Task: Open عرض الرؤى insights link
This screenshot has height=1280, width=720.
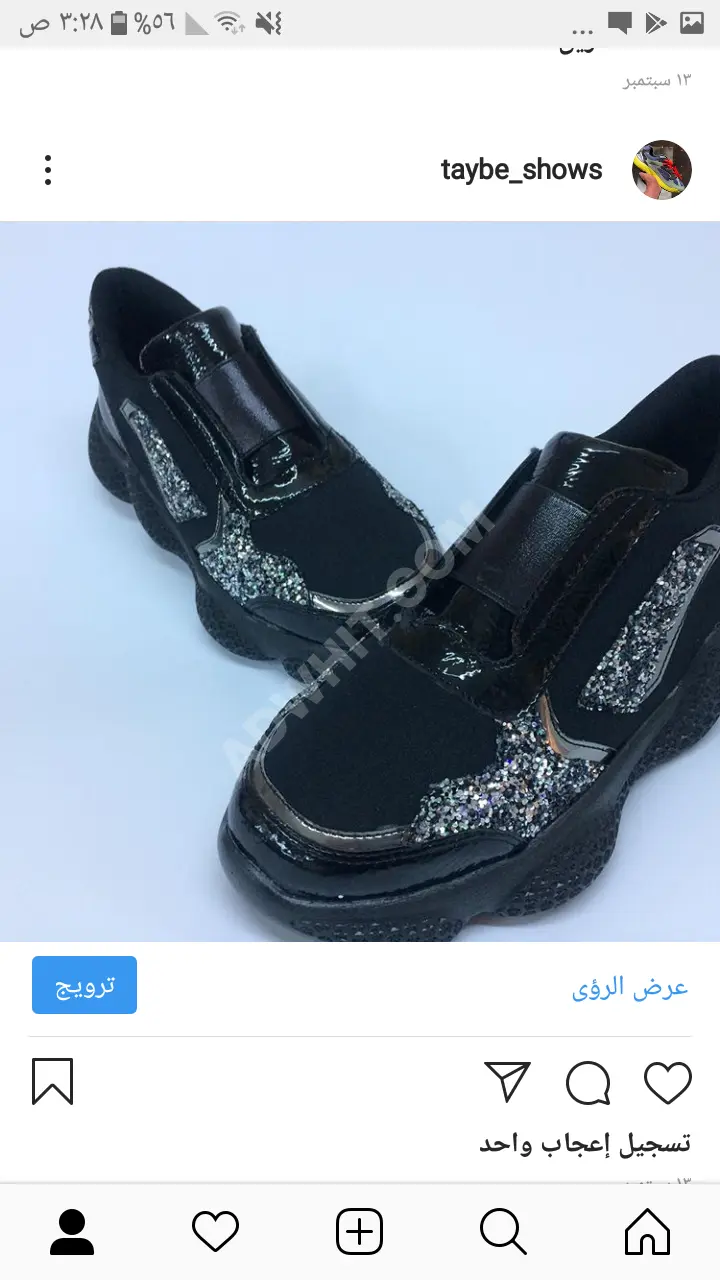Action: 630,987
